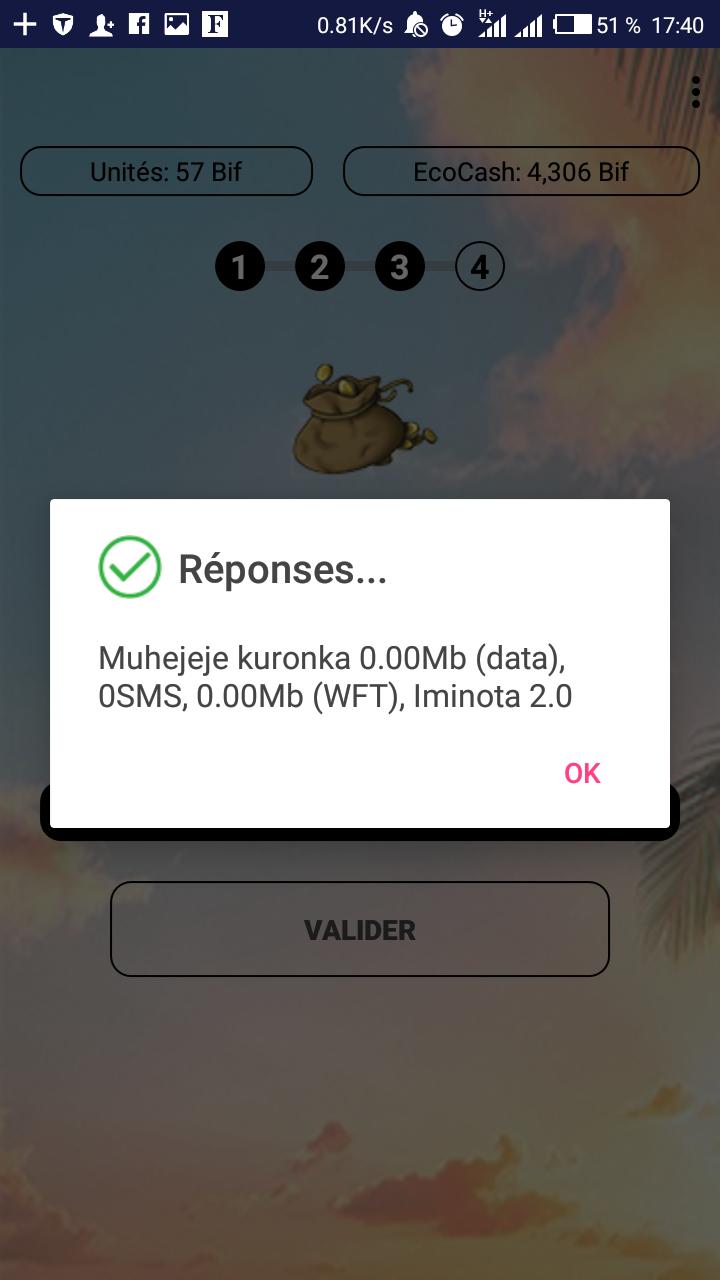Check the Unités balance chip
720x1280 pixels.
coord(166,171)
